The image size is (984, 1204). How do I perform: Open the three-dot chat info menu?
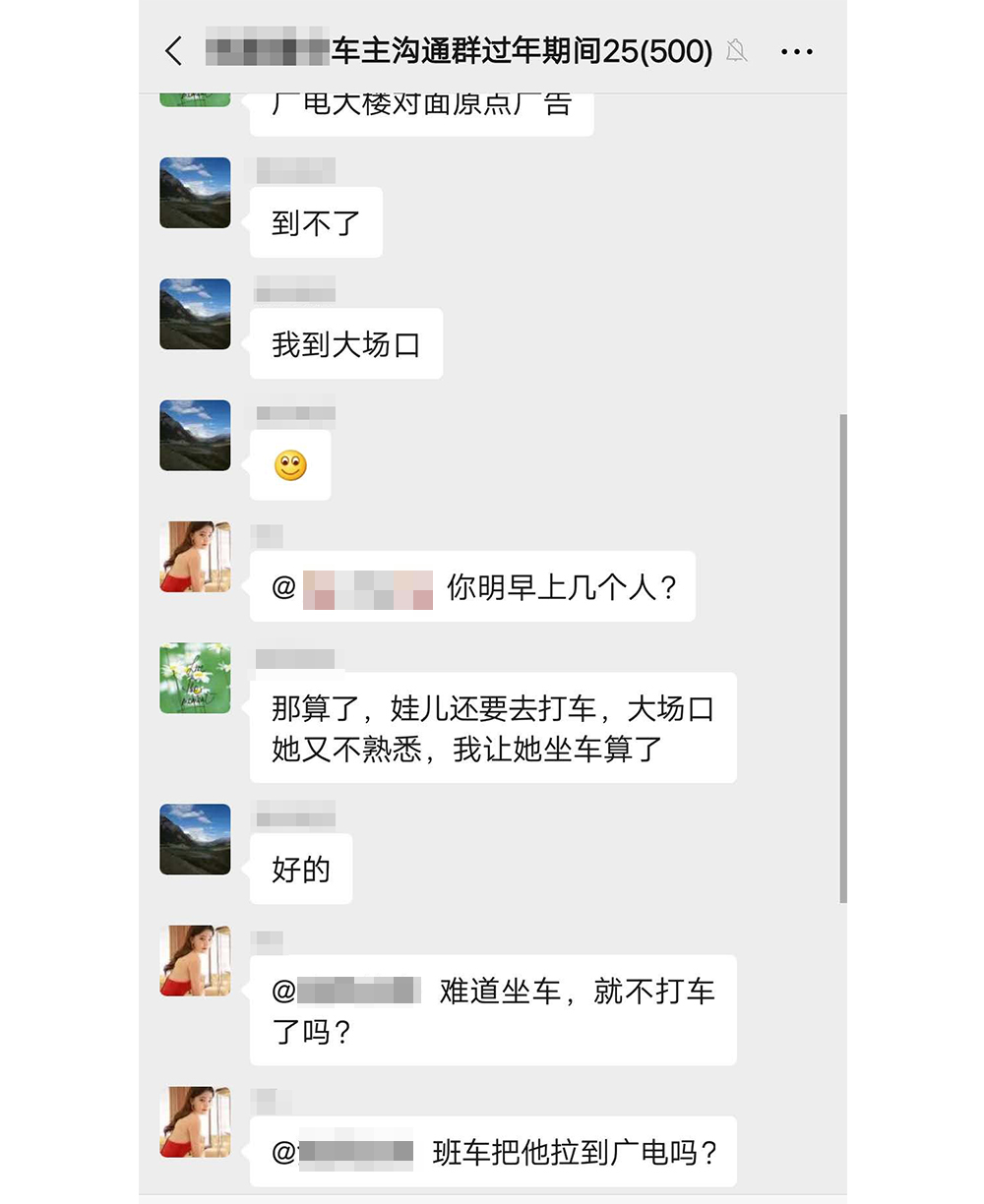tap(796, 51)
